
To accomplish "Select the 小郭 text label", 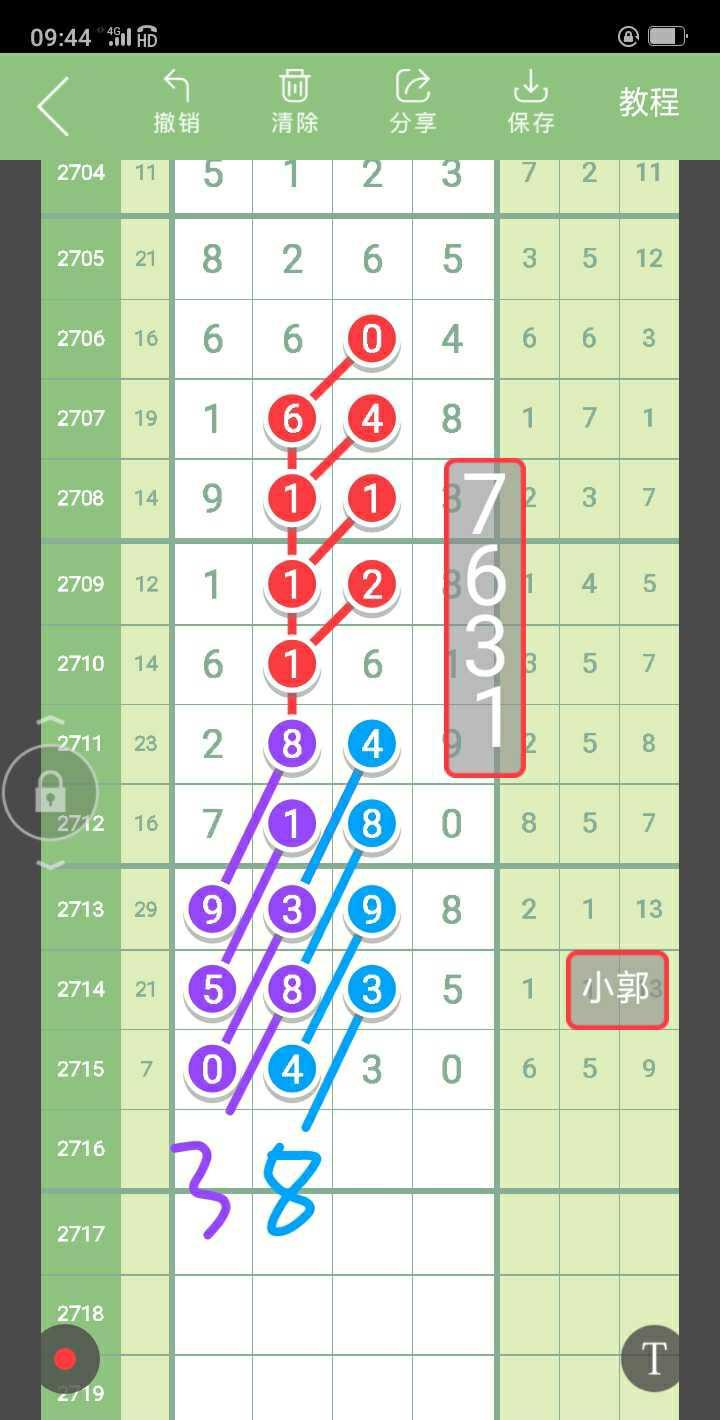I will pyautogui.click(x=616, y=989).
